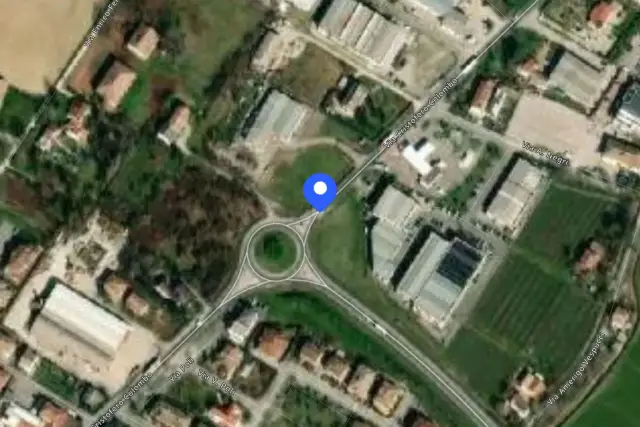Tap the blue location pin on the map
The image size is (640, 427).
point(320,192)
